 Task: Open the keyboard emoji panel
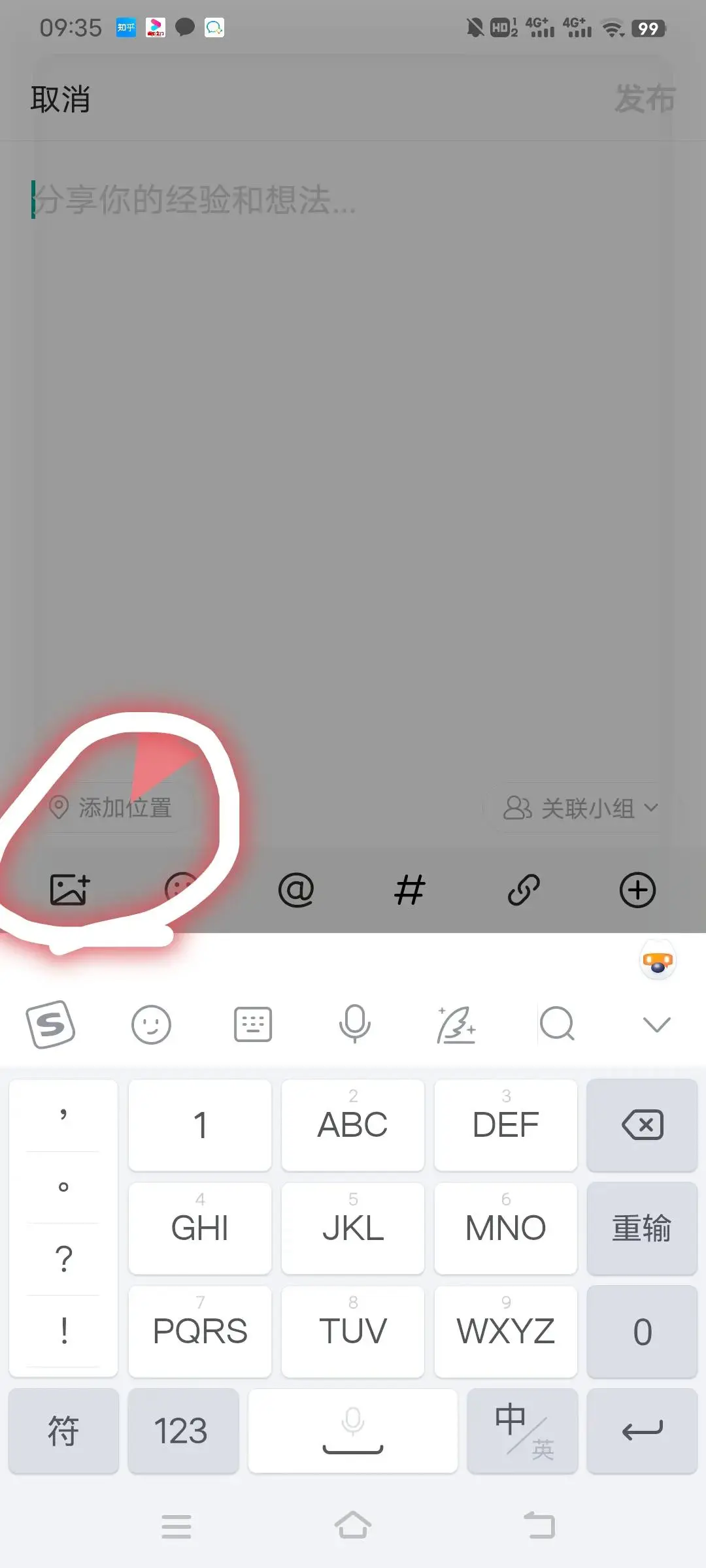click(x=151, y=1024)
